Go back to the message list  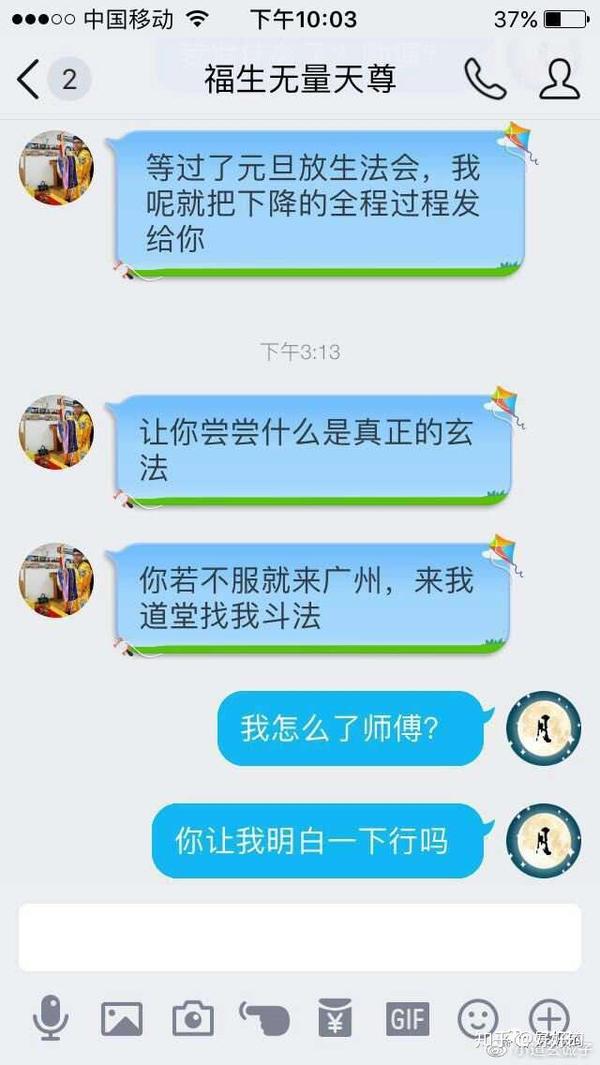coord(30,79)
